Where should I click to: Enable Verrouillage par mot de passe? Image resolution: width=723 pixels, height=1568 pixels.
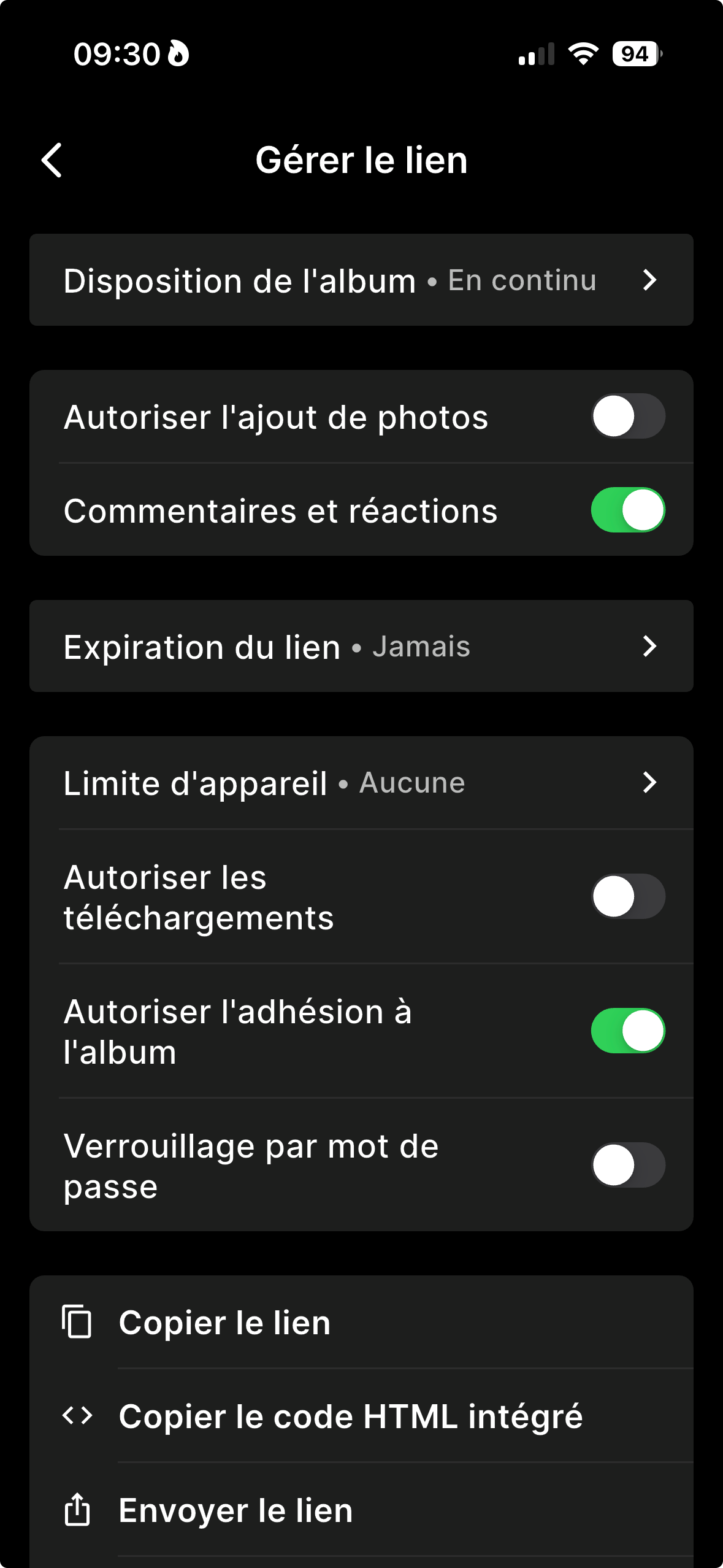coord(627,1165)
